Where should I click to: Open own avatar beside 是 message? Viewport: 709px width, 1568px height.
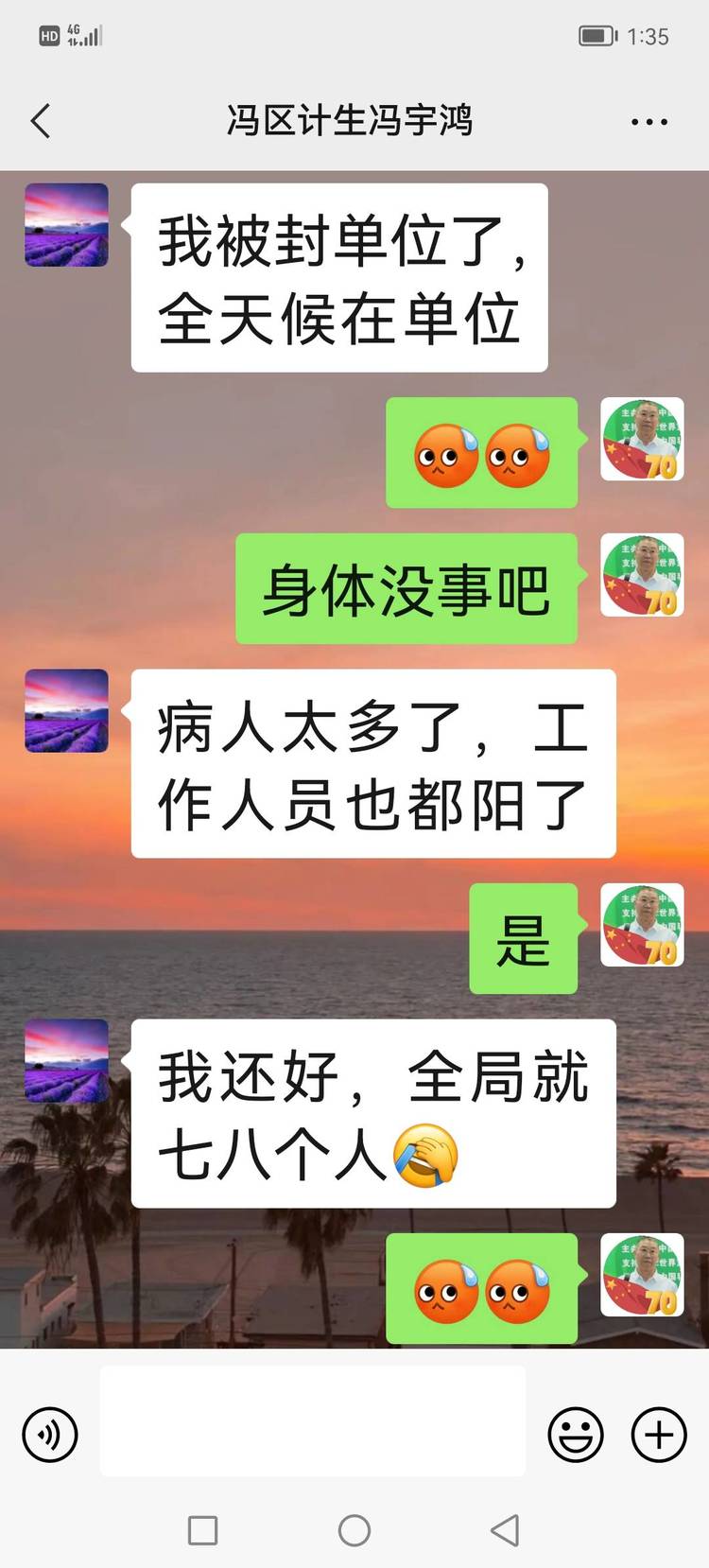642,926
